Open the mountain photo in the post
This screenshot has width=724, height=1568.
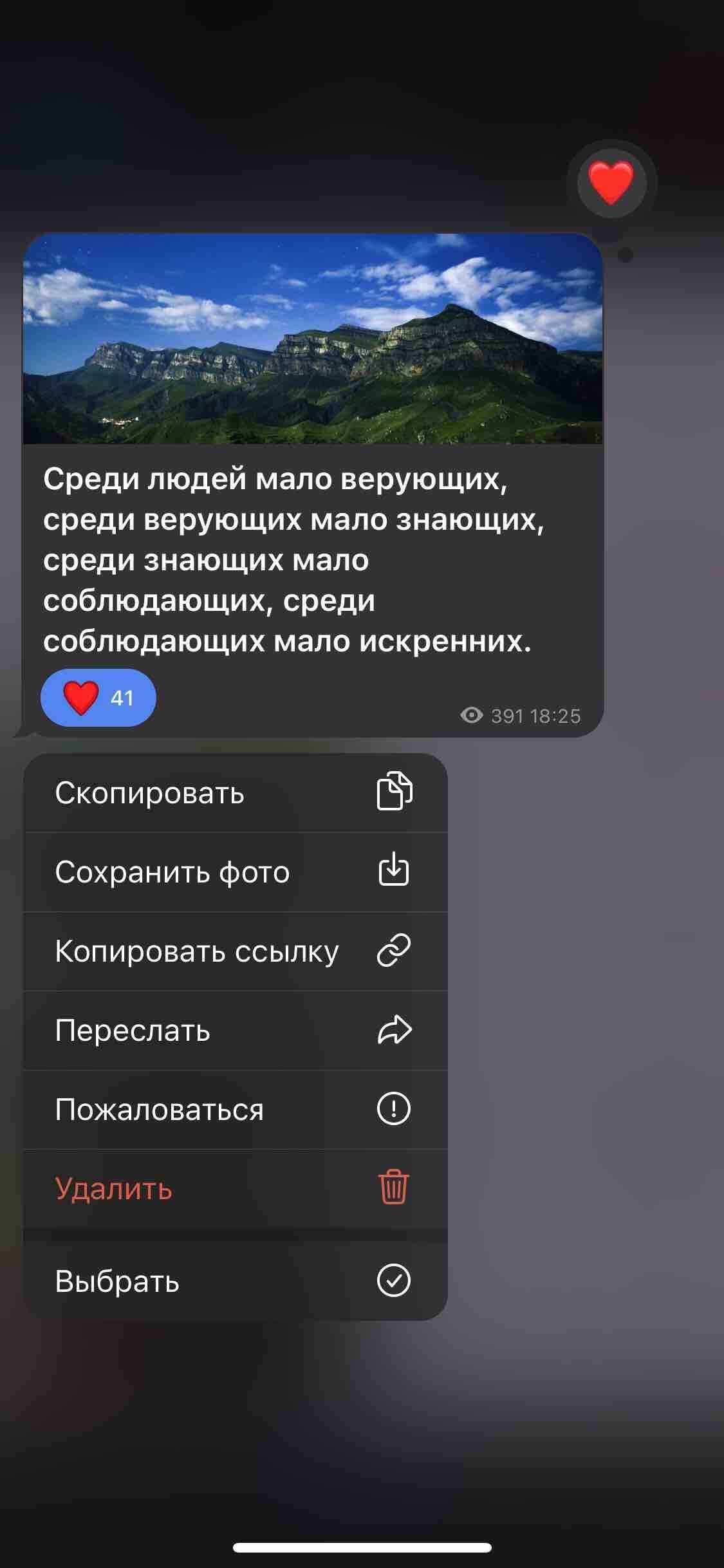(313, 339)
